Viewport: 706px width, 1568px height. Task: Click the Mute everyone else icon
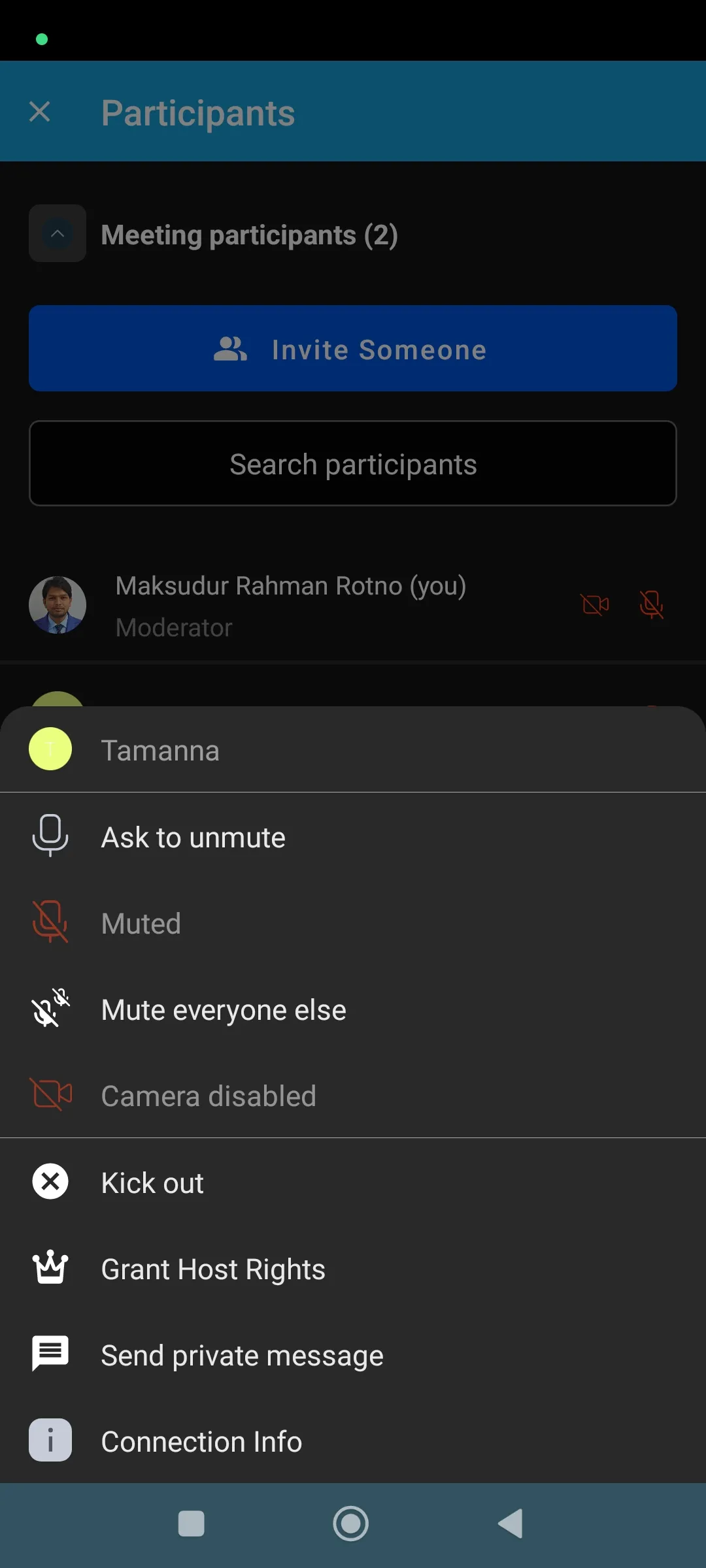pos(50,1008)
